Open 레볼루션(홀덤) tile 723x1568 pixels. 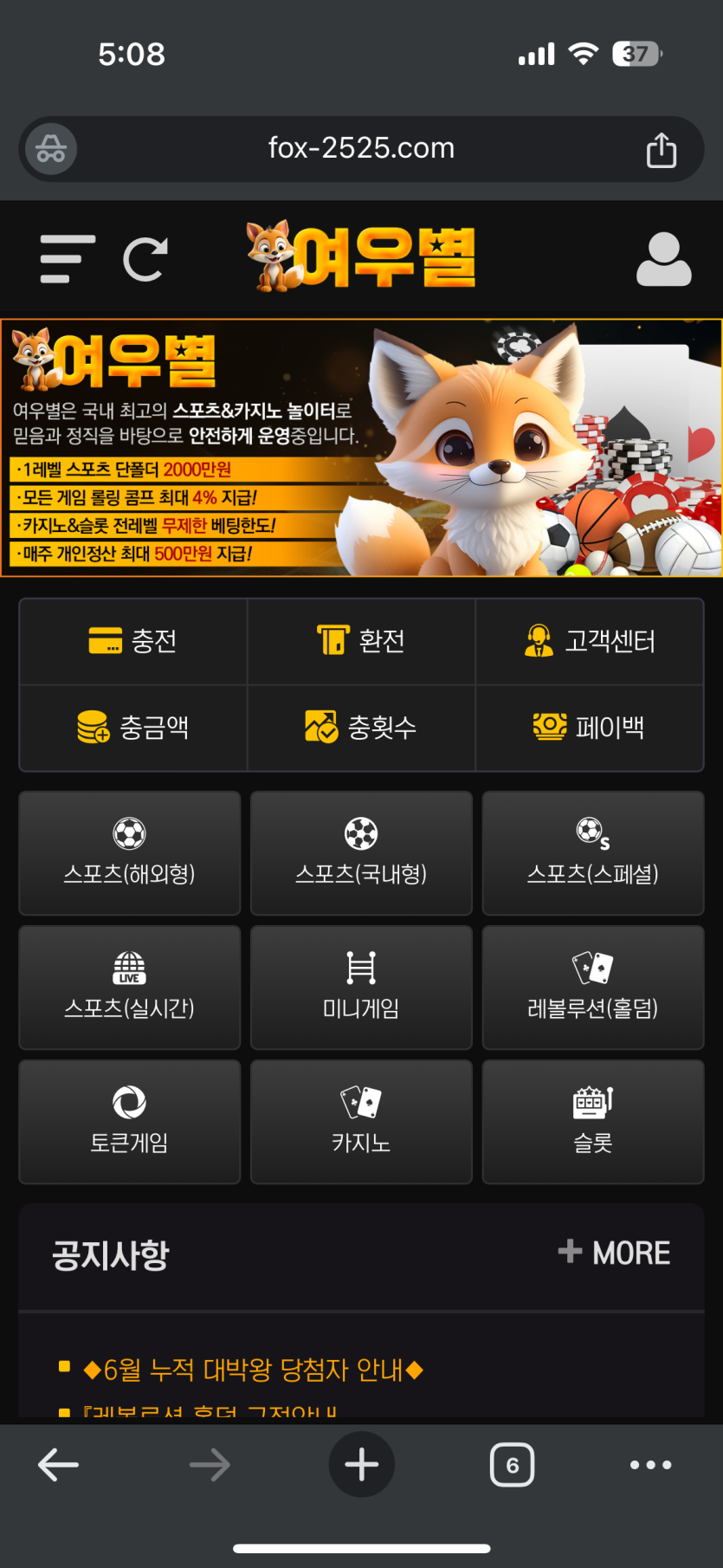(x=593, y=987)
